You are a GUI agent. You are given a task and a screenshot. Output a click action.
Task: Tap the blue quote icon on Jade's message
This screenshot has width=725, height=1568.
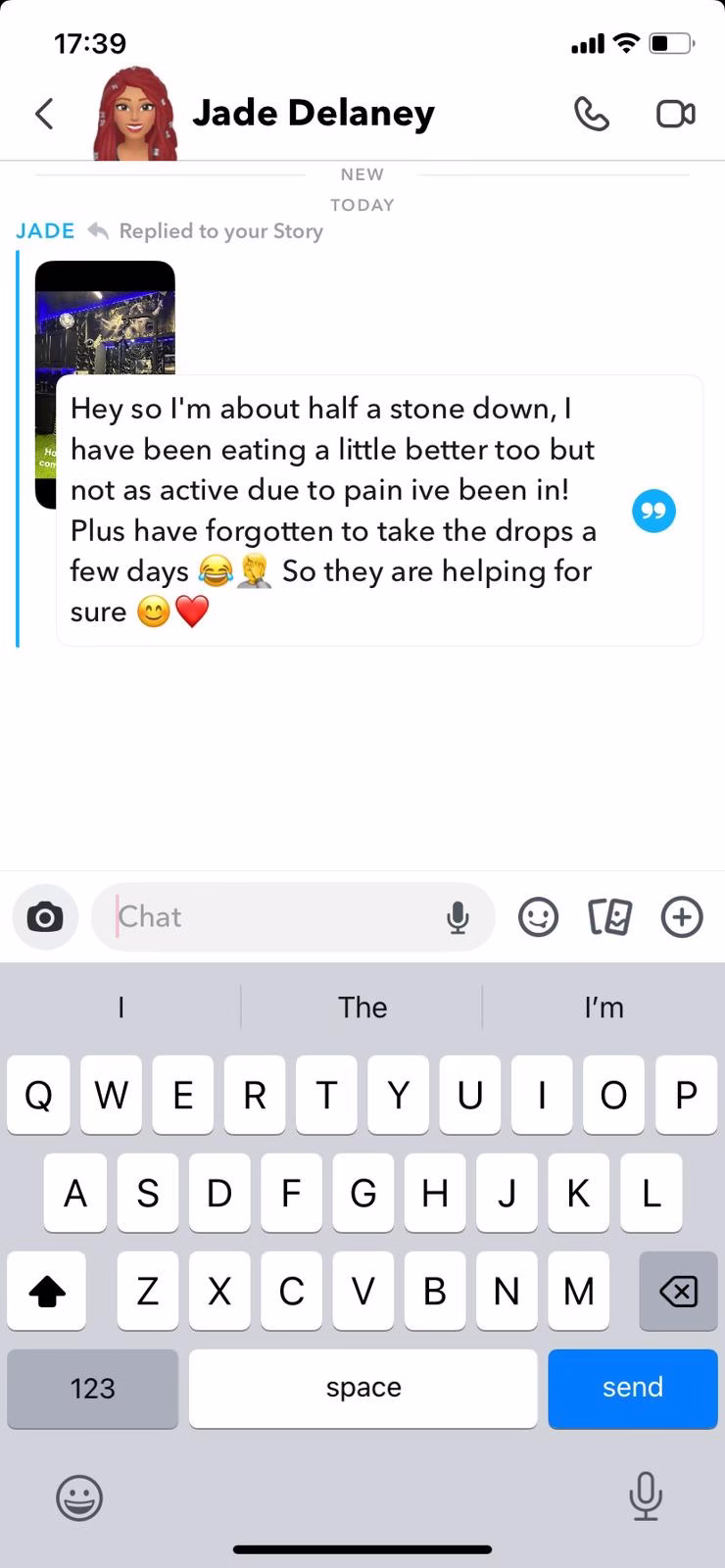point(653,511)
